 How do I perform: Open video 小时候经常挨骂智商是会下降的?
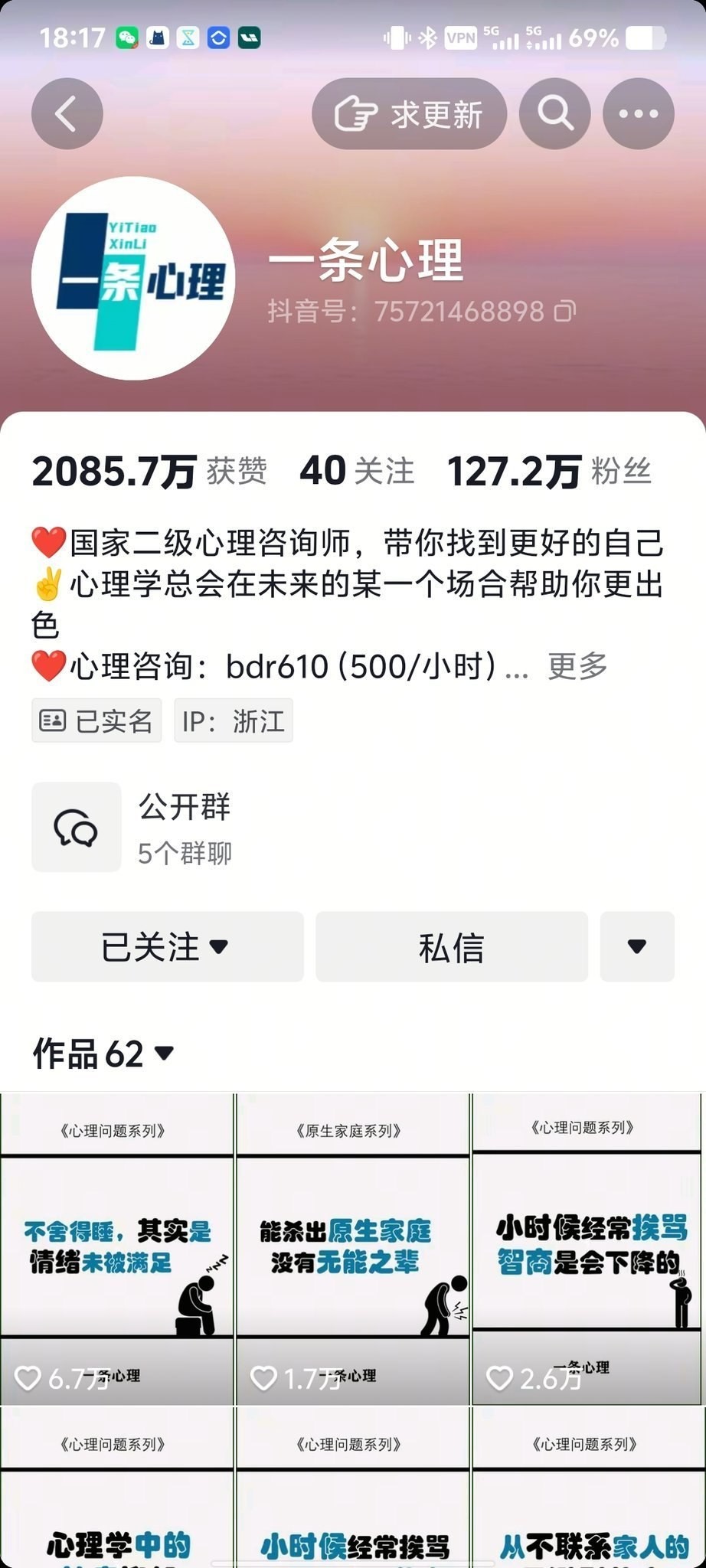(587, 1248)
